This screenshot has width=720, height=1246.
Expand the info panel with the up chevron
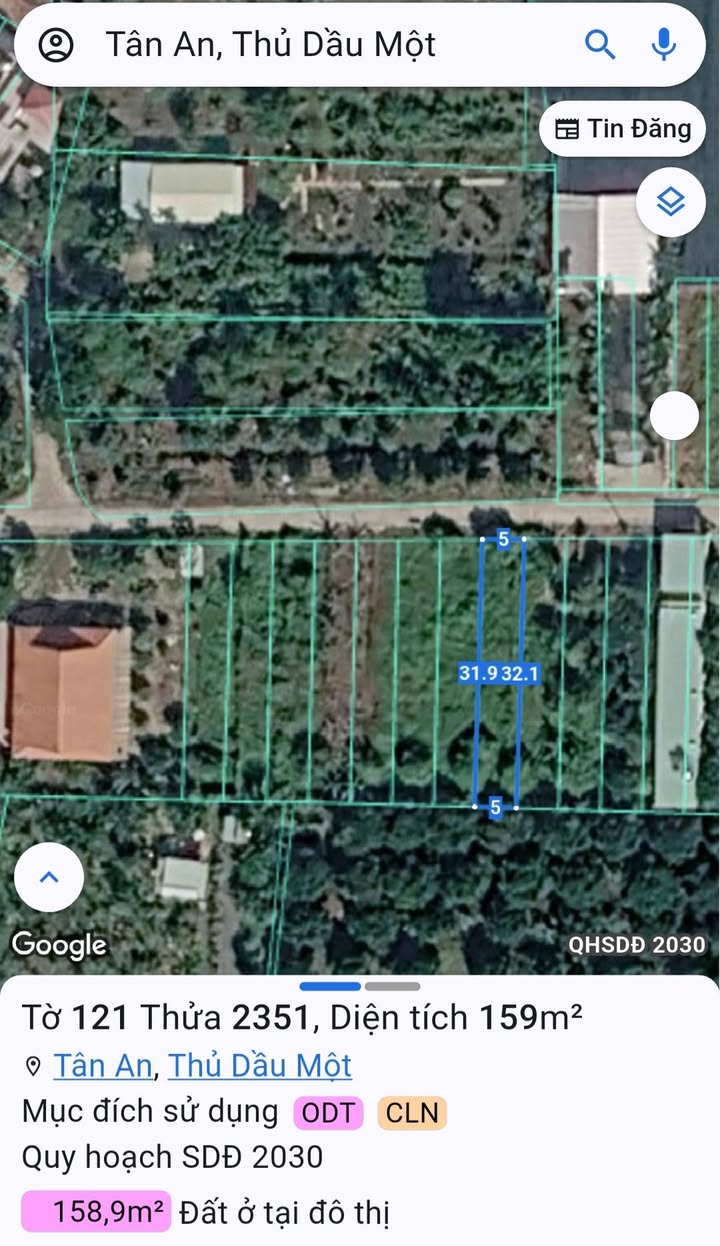click(x=49, y=877)
